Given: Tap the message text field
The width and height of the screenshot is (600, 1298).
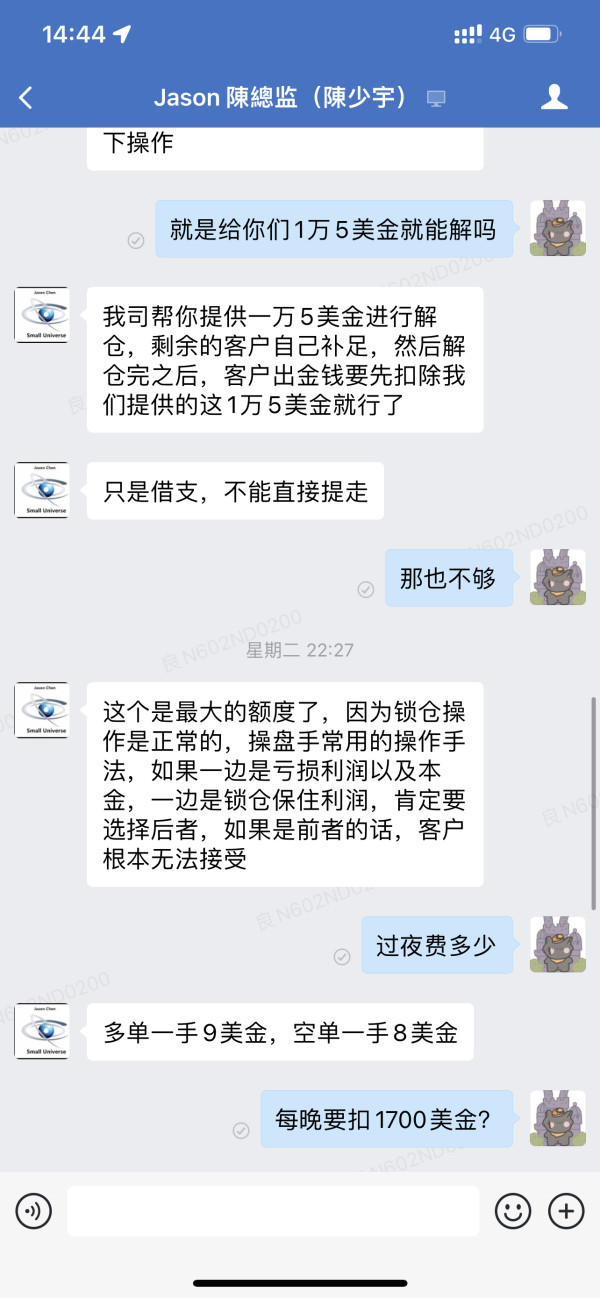Looking at the screenshot, I should coord(273,1212).
